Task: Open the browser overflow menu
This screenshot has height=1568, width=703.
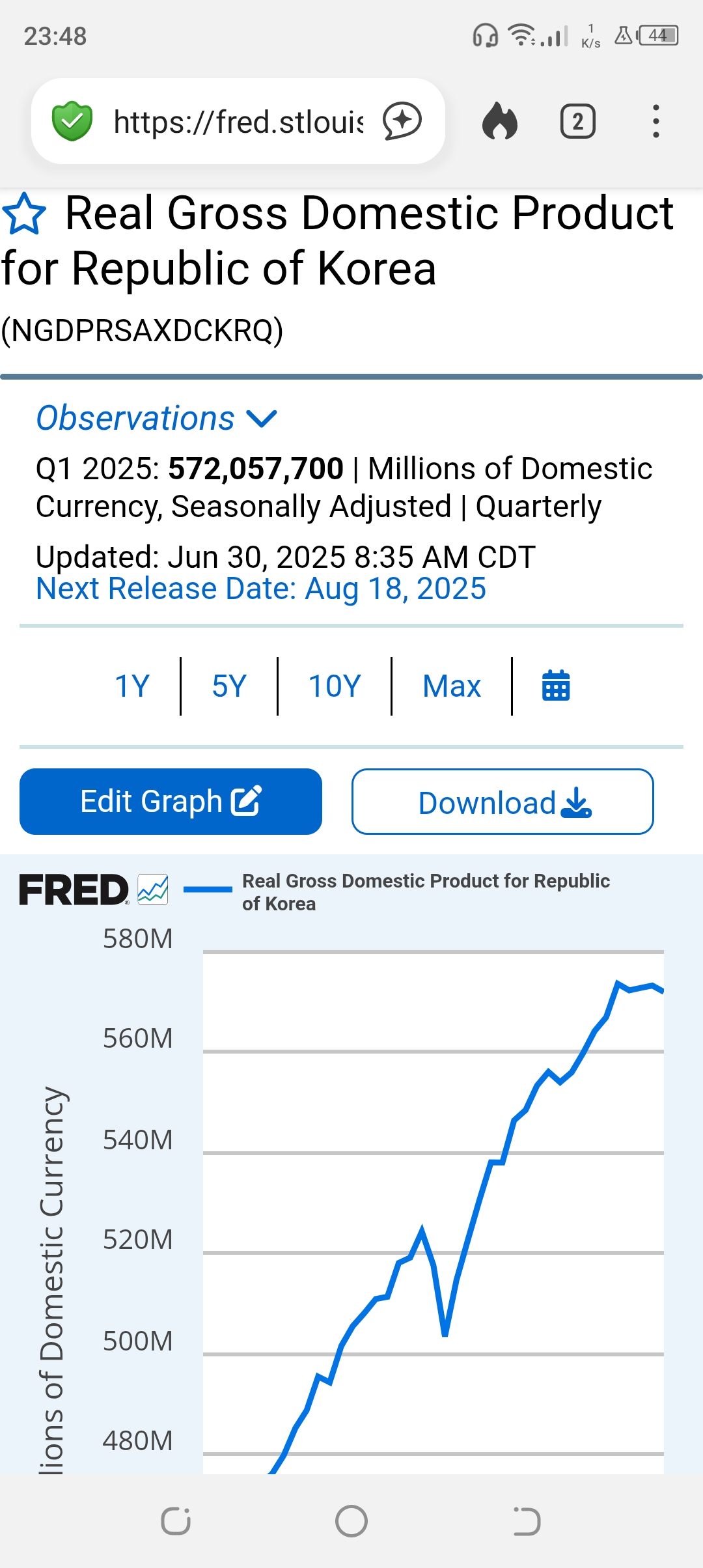Action: (x=655, y=121)
